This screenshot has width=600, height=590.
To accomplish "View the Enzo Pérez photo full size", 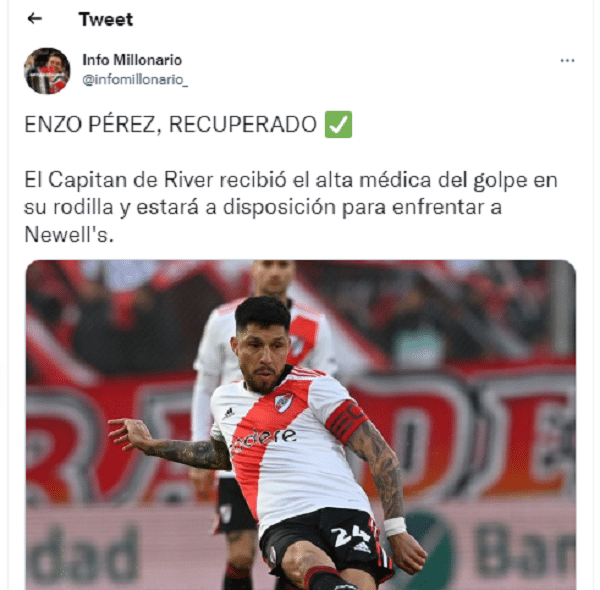I will click(300, 425).
